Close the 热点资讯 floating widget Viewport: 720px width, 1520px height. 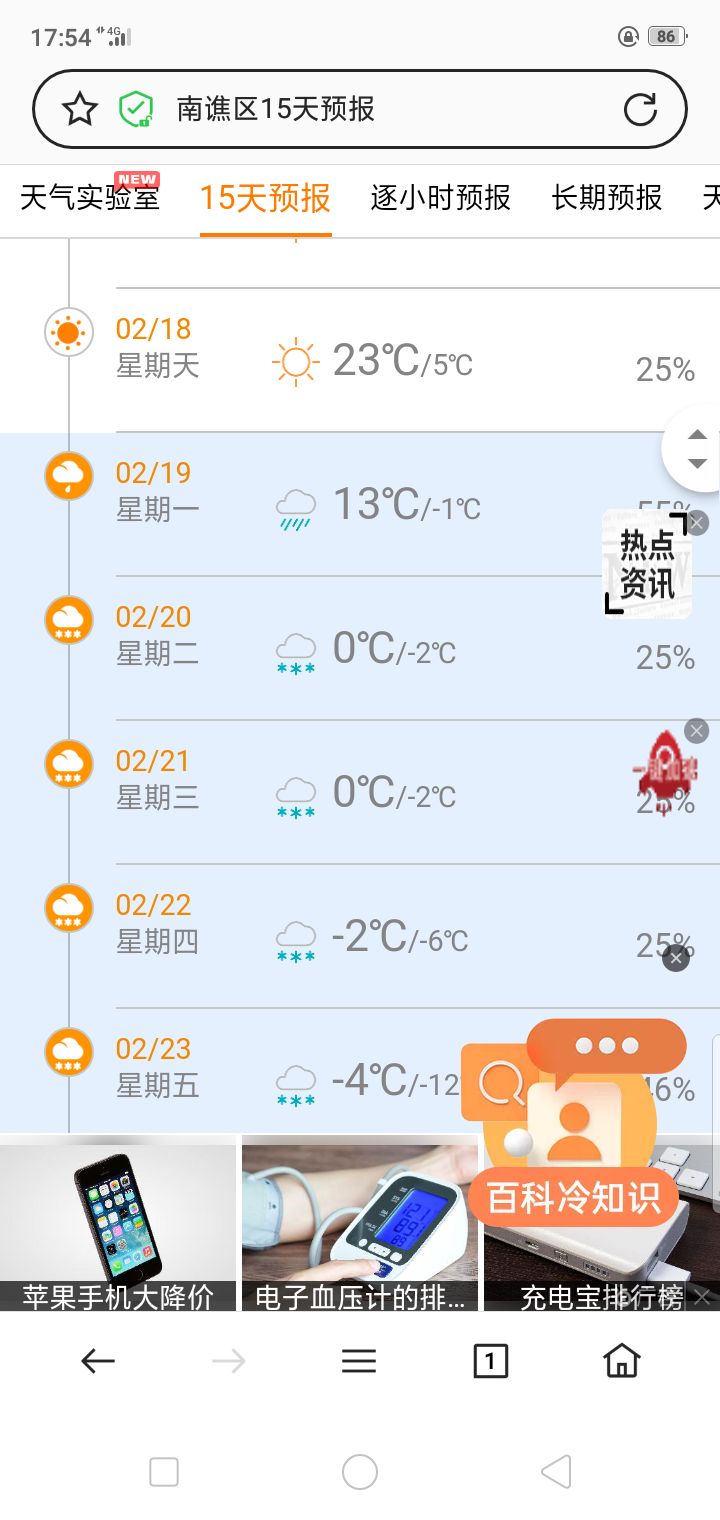[697, 523]
